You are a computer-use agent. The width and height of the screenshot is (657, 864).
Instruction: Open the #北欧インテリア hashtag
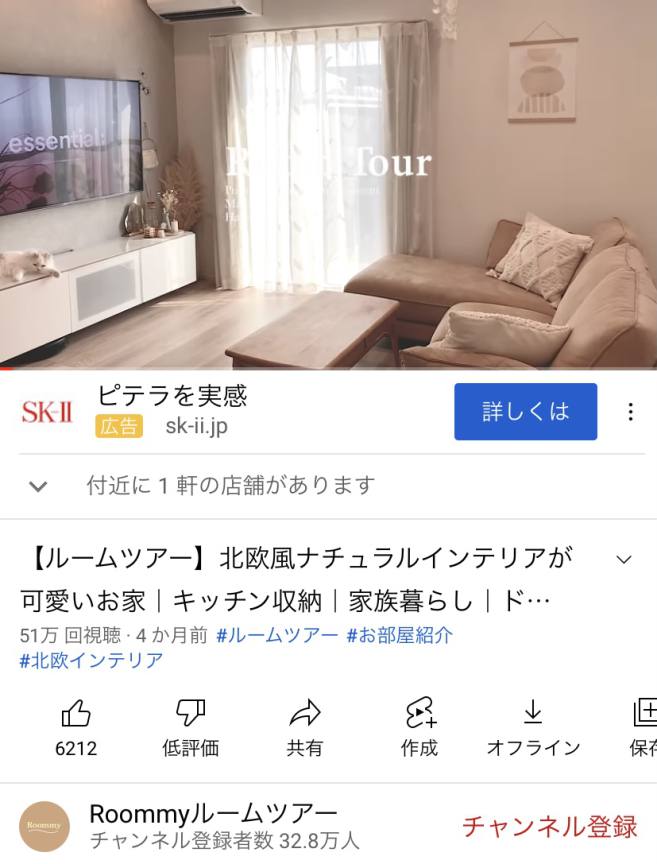(x=91, y=660)
